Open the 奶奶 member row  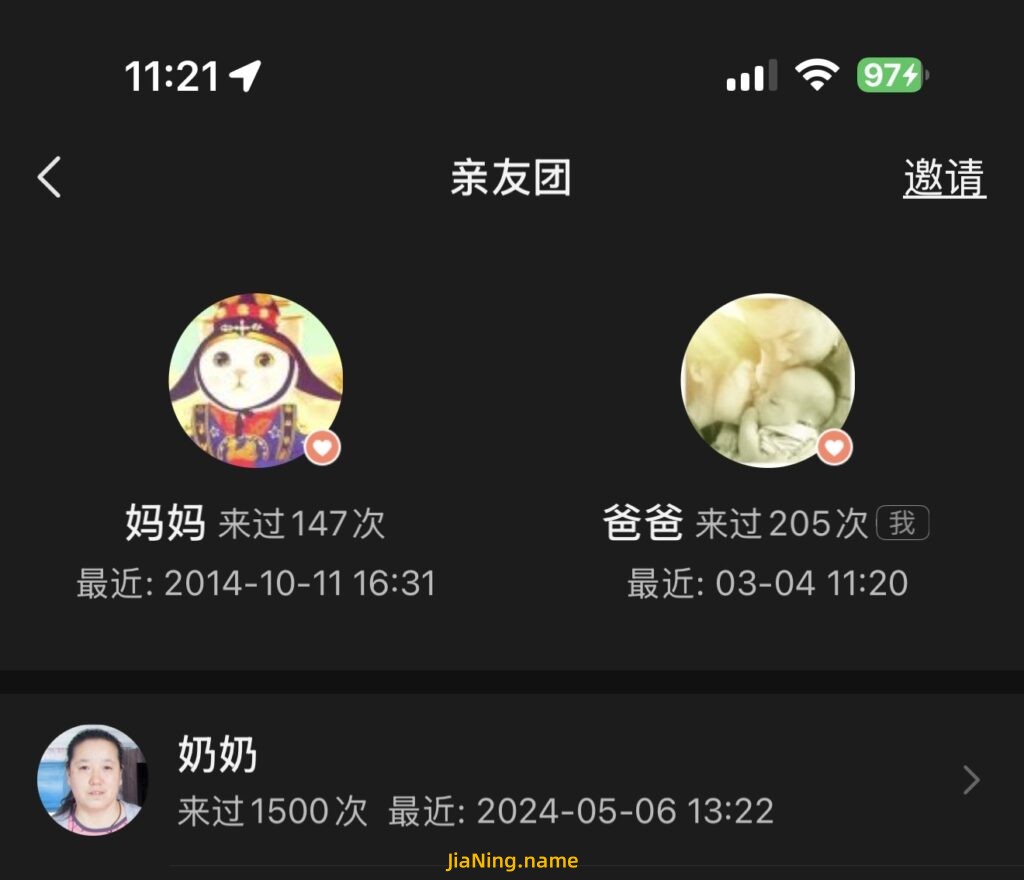pyautogui.click(x=510, y=780)
